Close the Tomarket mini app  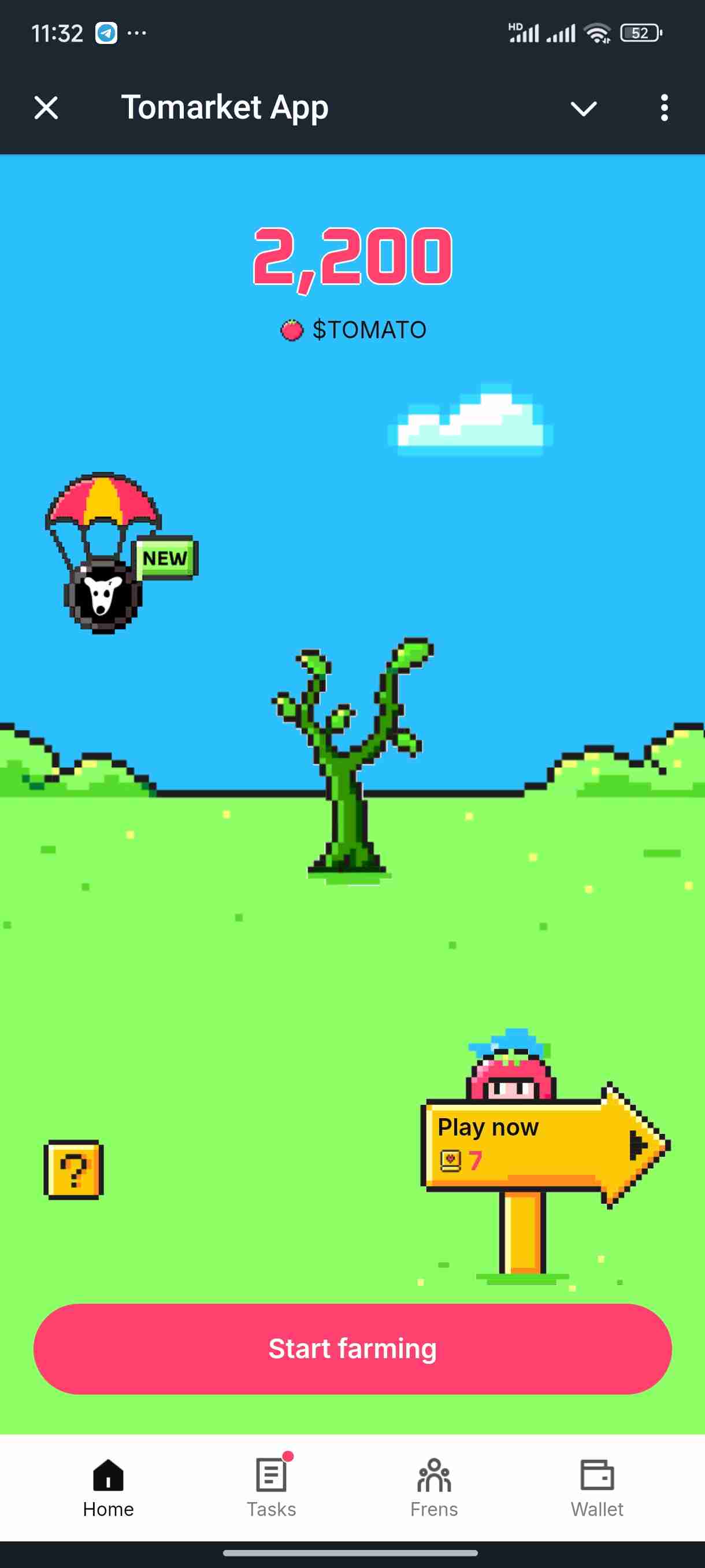tap(46, 108)
